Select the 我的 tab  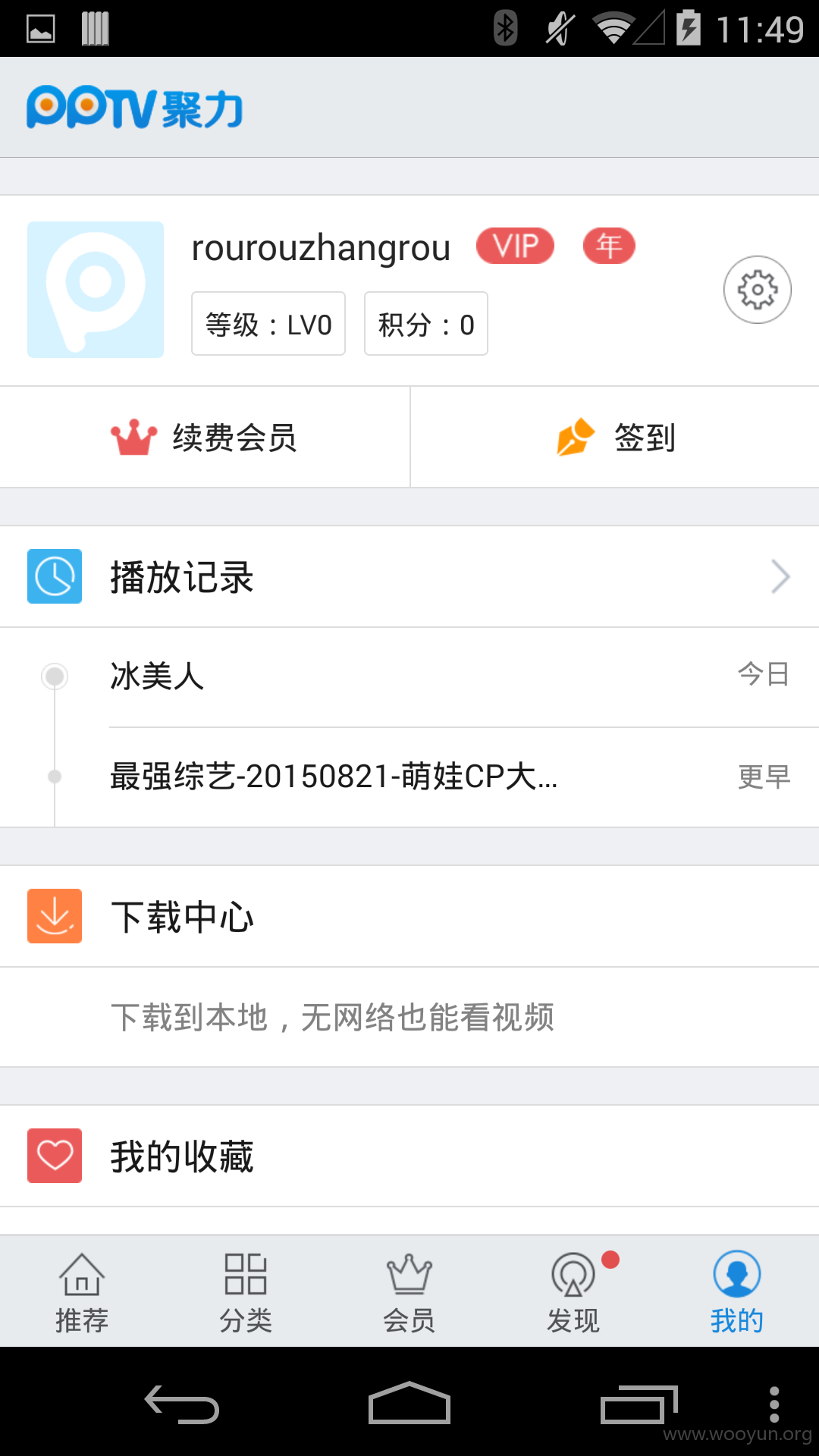click(737, 1292)
